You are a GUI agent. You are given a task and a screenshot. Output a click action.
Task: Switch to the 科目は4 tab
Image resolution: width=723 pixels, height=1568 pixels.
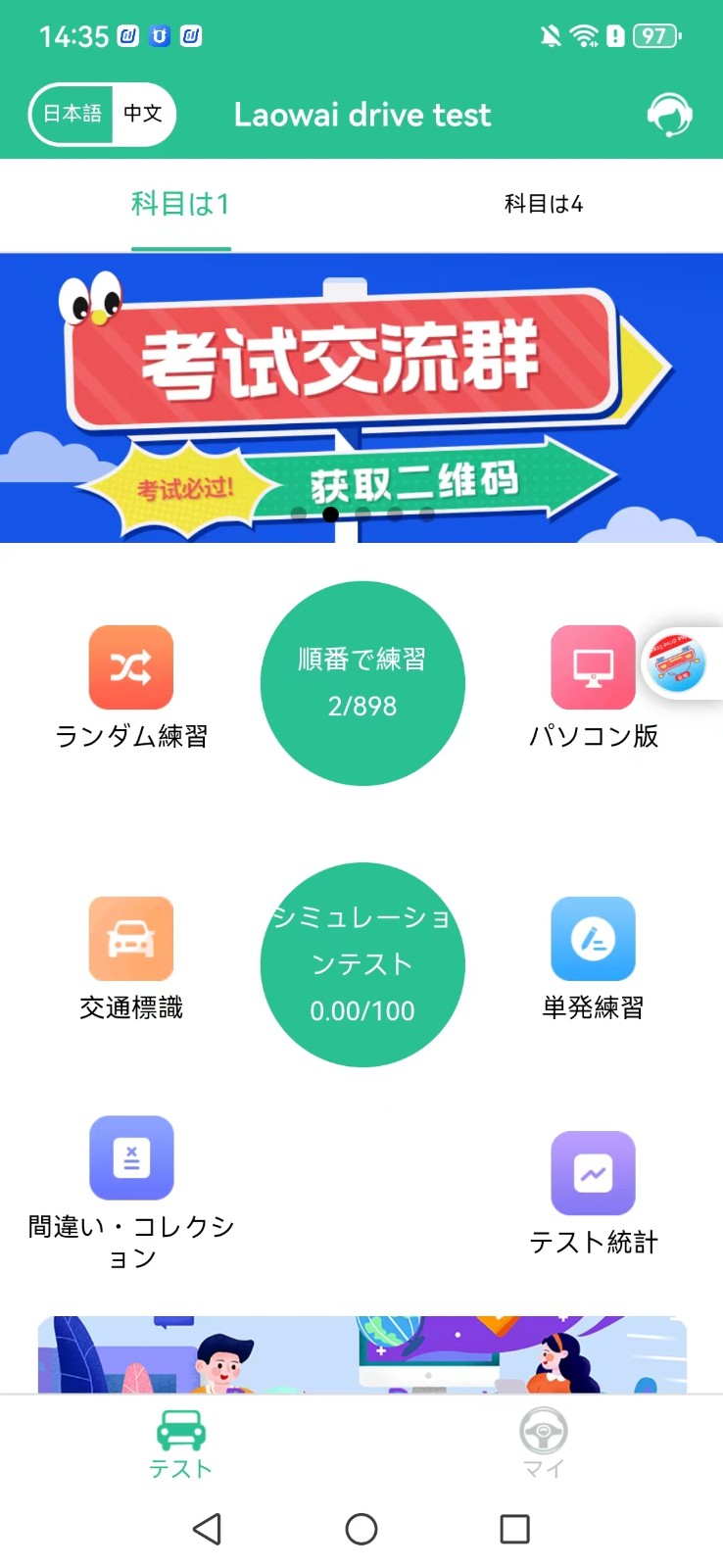[x=542, y=205]
